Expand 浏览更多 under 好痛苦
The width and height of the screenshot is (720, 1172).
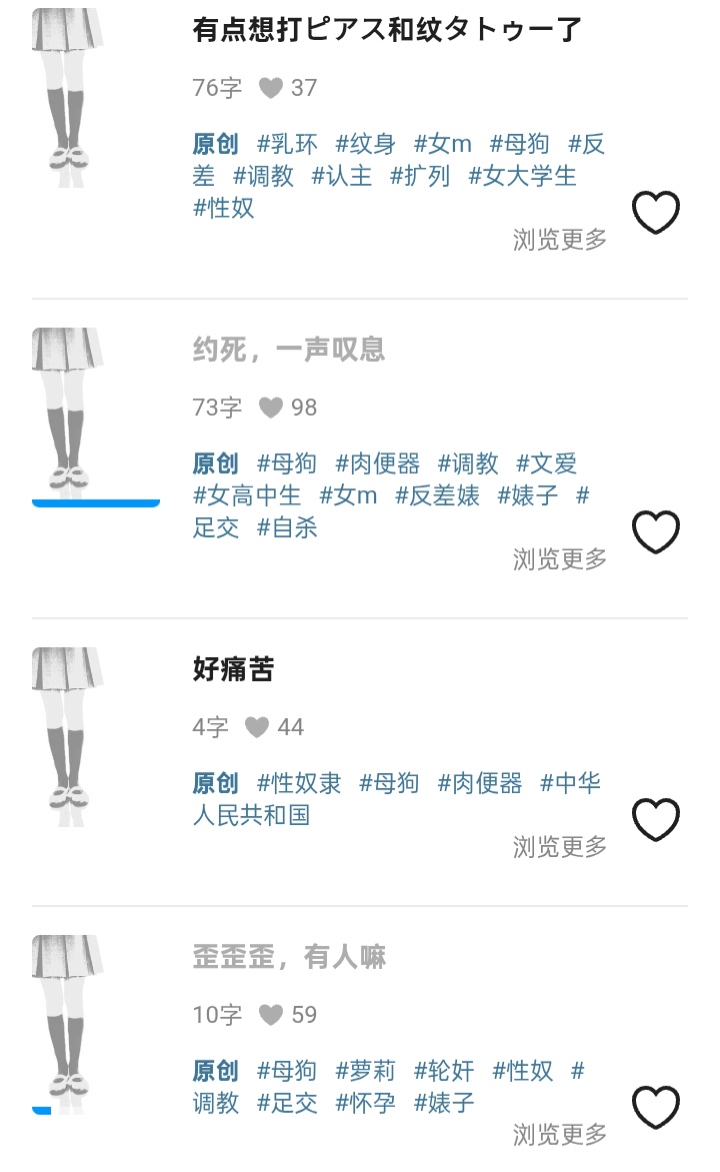pos(559,847)
